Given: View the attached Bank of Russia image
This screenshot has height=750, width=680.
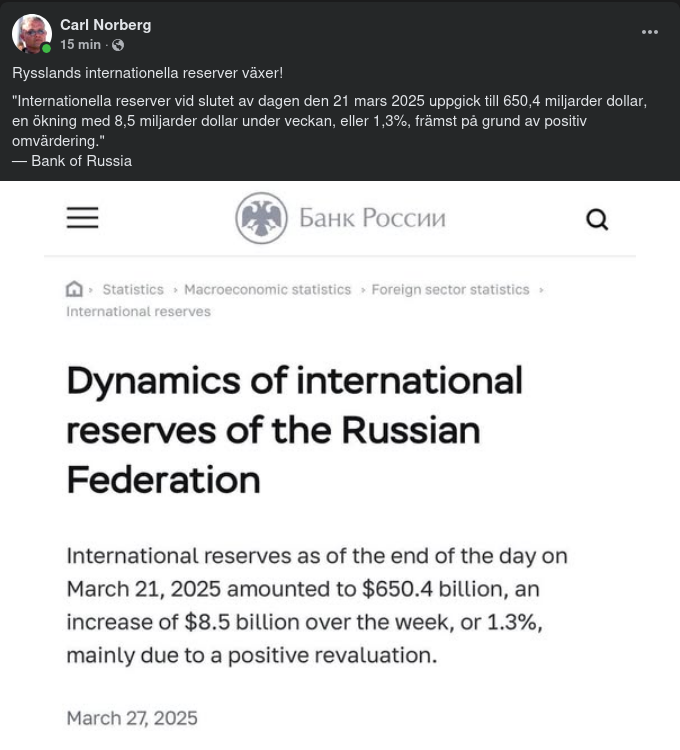Looking at the screenshot, I should [x=340, y=465].
